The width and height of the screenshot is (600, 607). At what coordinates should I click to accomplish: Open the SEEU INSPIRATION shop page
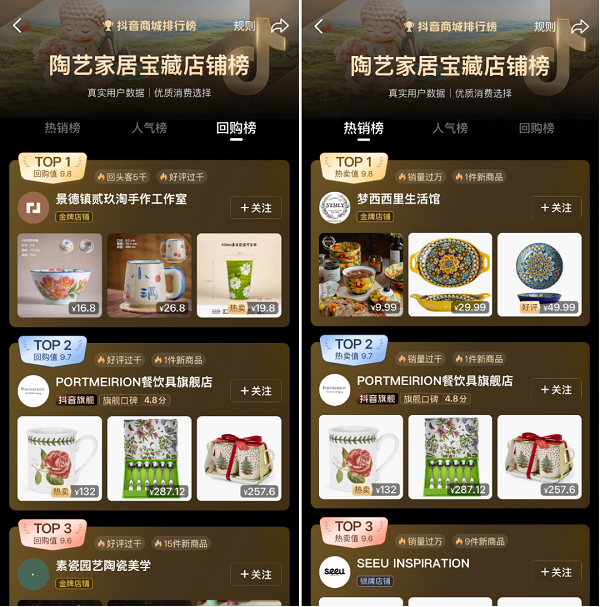pos(412,564)
